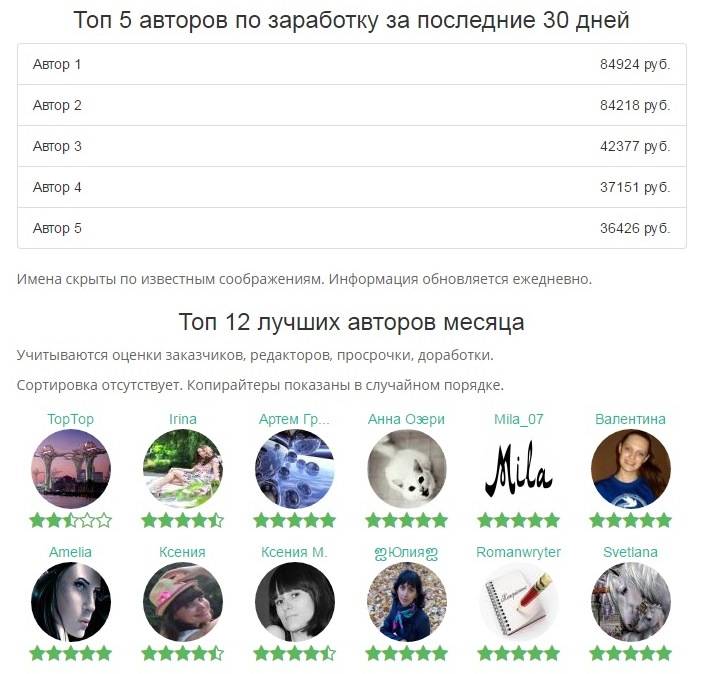View the profile of Артем Гр…
The height and width of the screenshot is (674, 701).
294,419
